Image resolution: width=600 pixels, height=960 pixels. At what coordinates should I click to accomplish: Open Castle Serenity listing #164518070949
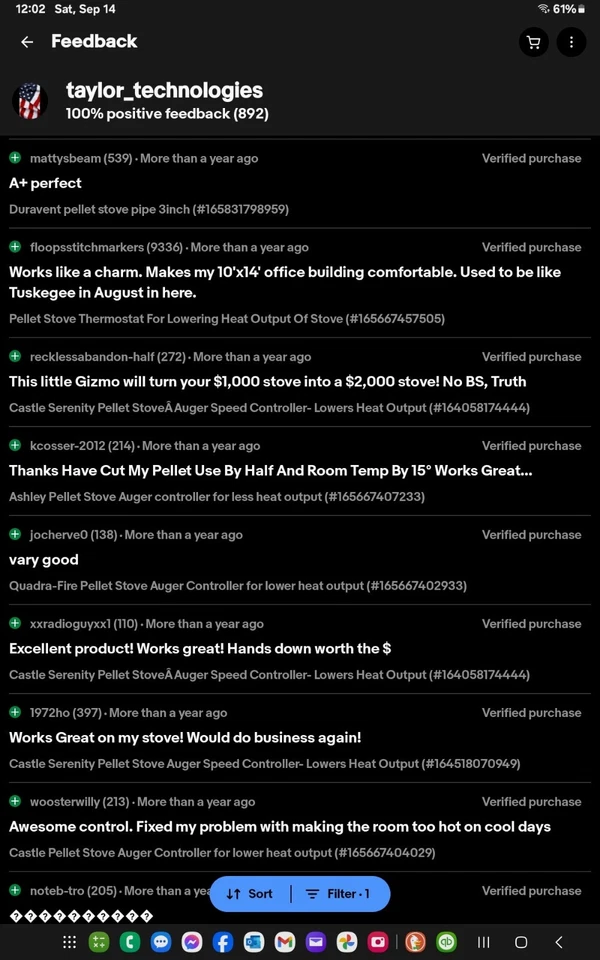tap(264, 763)
